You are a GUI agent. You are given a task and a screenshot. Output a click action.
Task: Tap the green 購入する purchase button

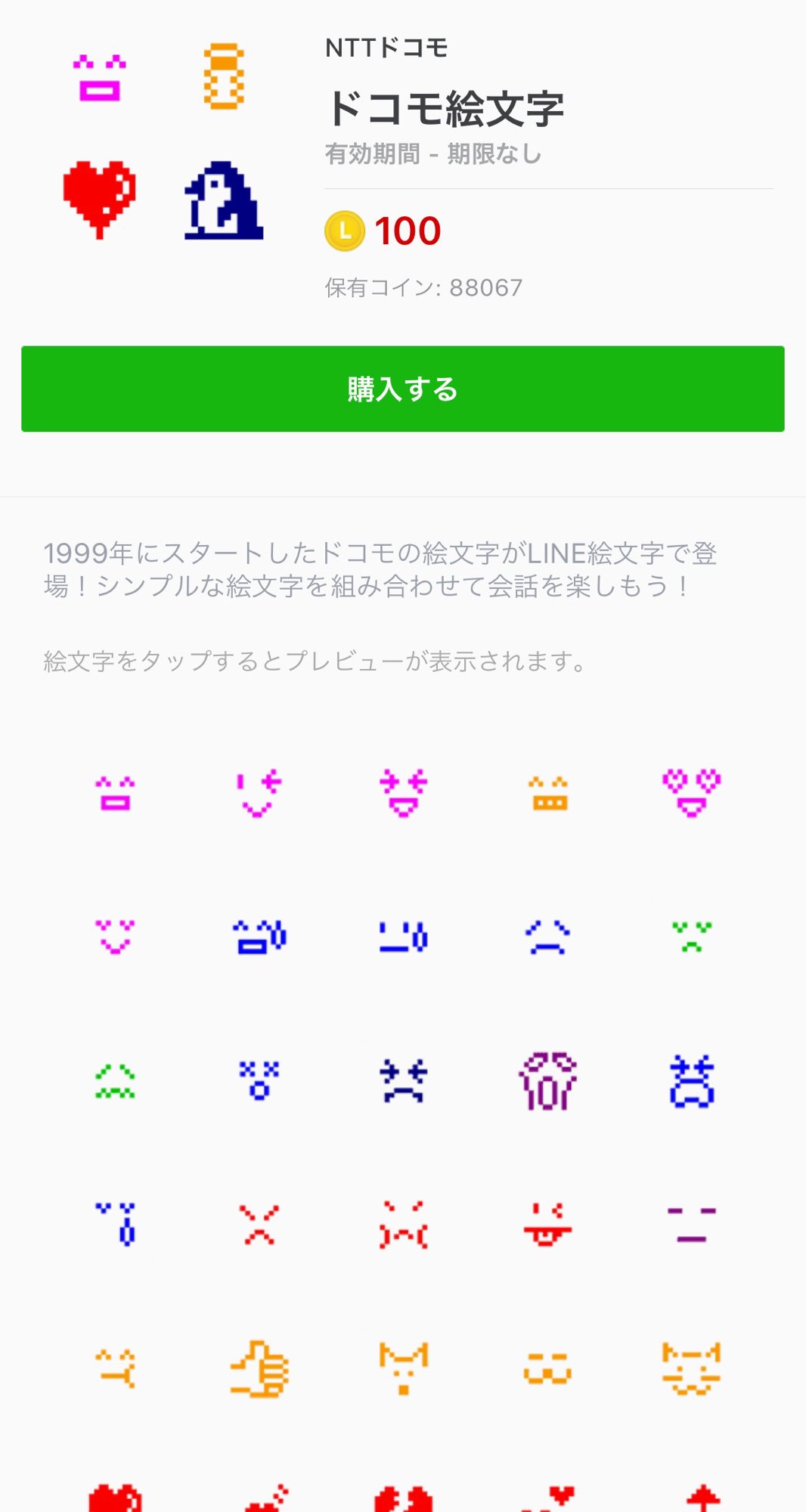pyautogui.click(x=402, y=389)
